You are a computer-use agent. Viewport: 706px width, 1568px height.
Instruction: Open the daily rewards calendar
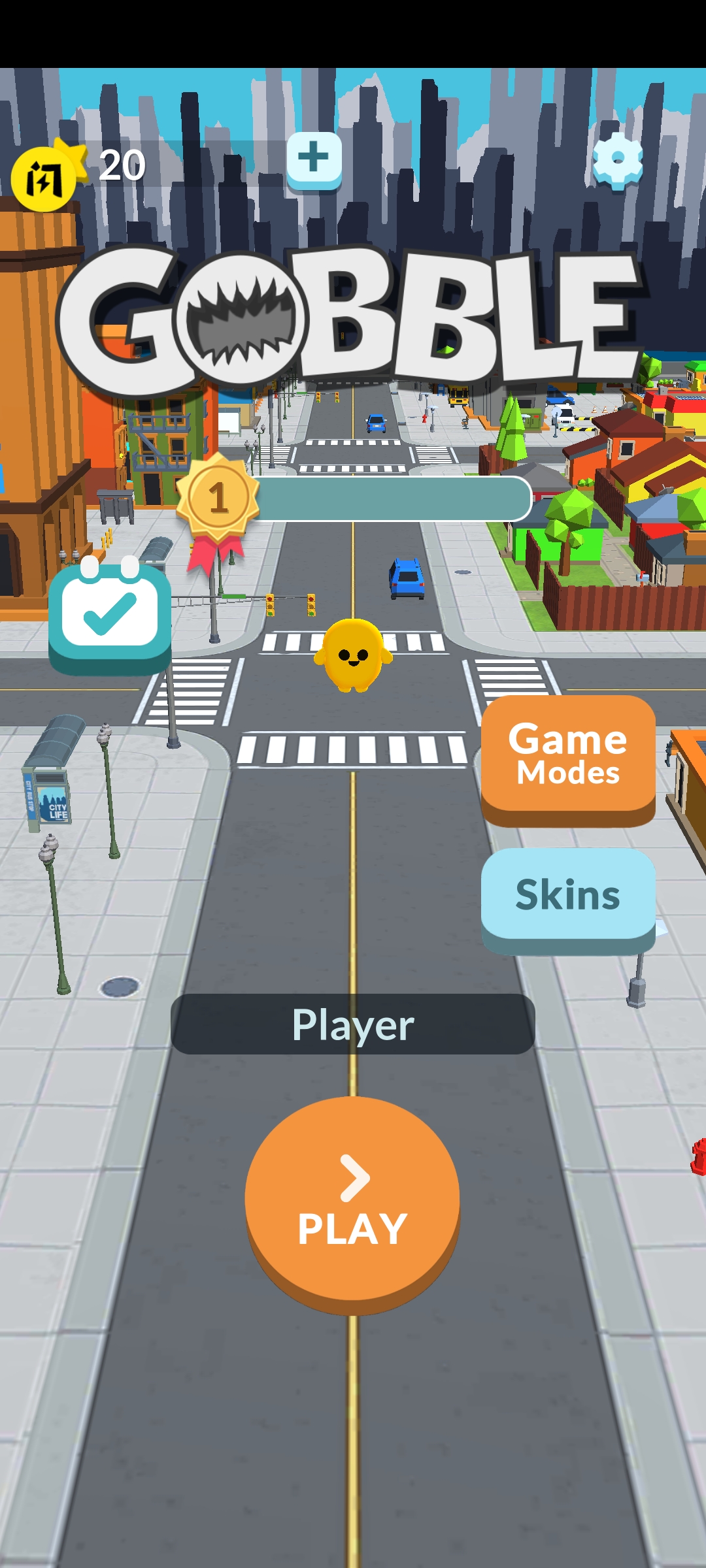coord(110,616)
